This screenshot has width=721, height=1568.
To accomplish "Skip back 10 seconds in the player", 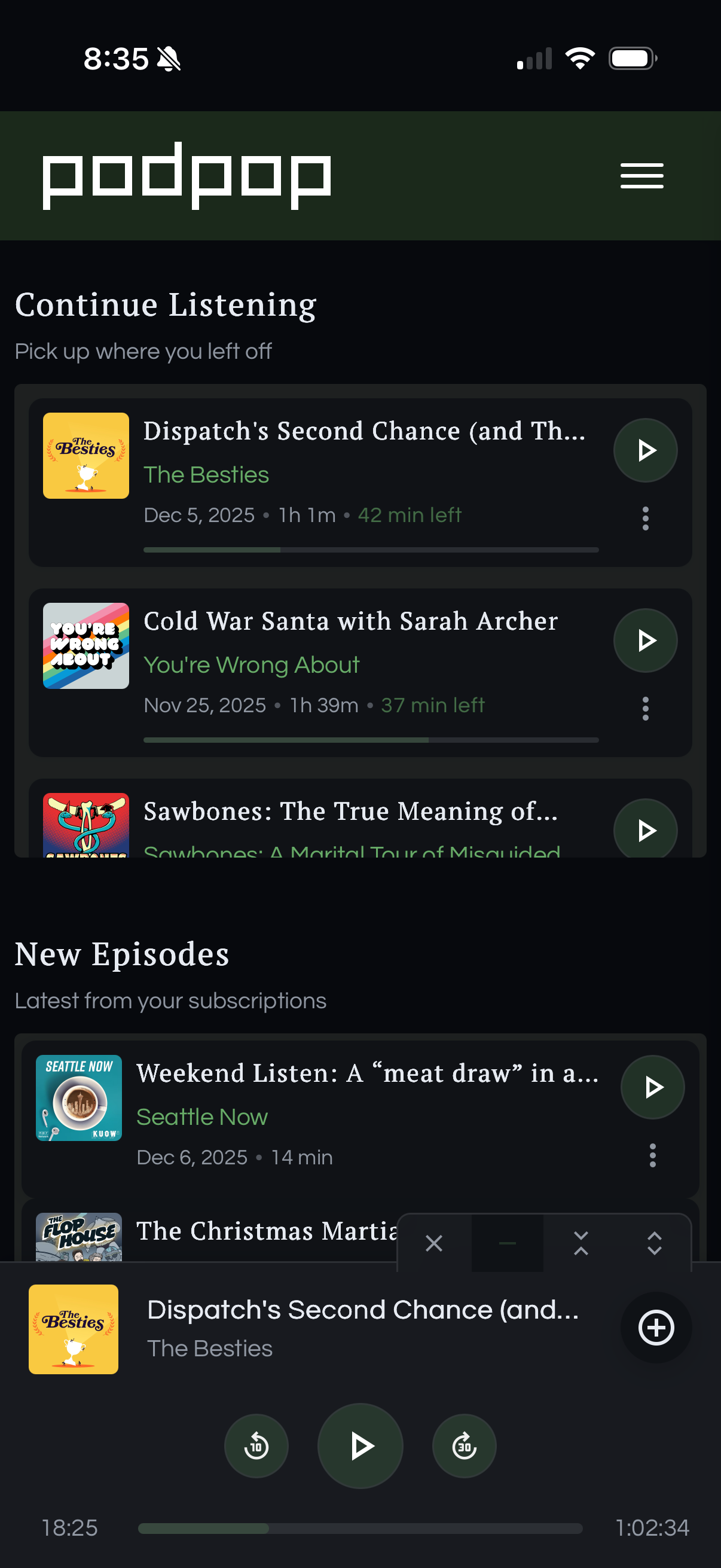I will (x=256, y=1445).
